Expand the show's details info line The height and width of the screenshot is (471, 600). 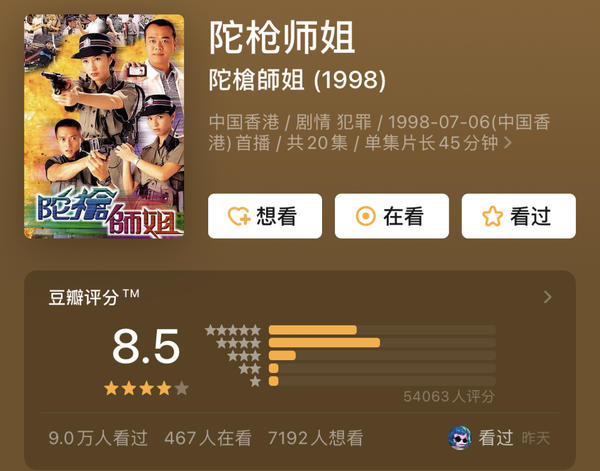(508, 143)
